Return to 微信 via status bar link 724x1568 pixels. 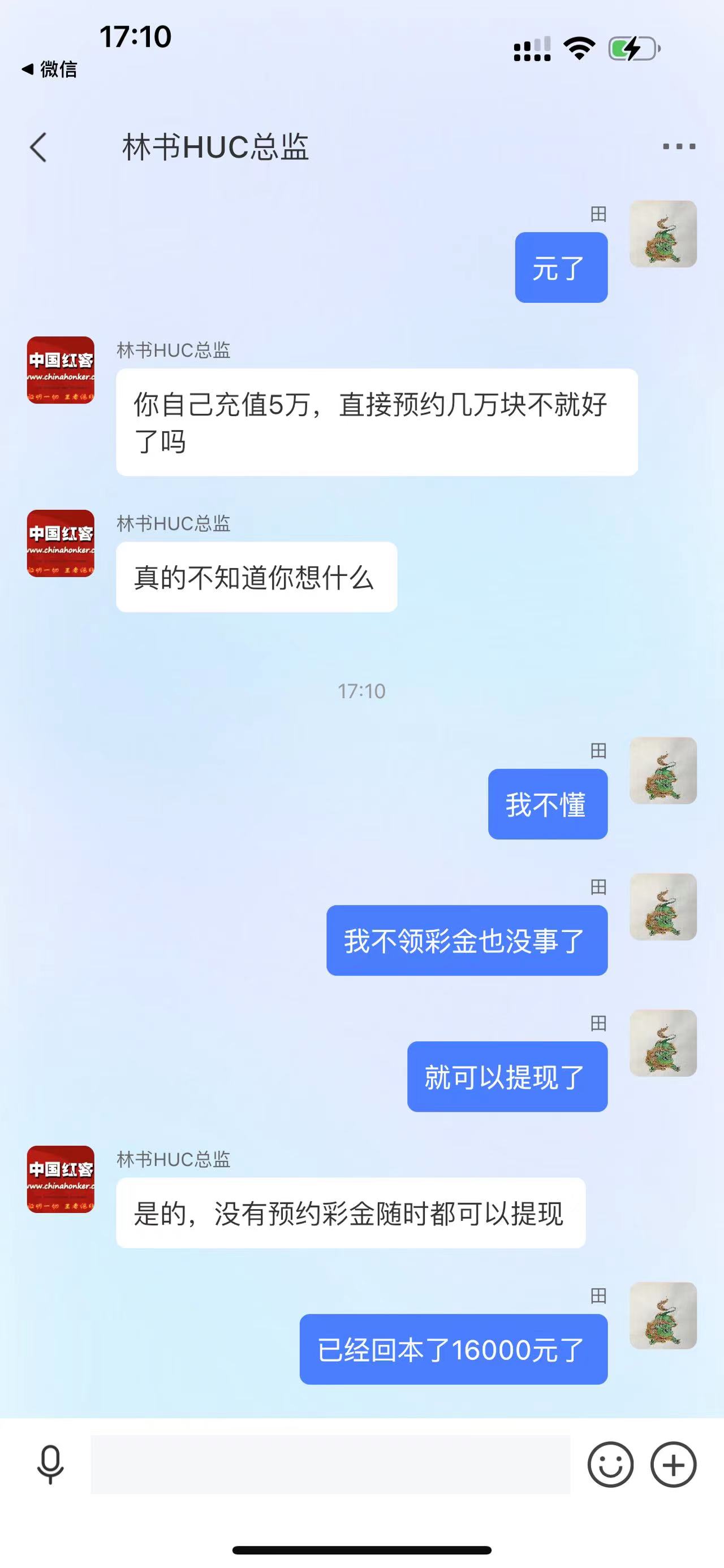coord(50,70)
